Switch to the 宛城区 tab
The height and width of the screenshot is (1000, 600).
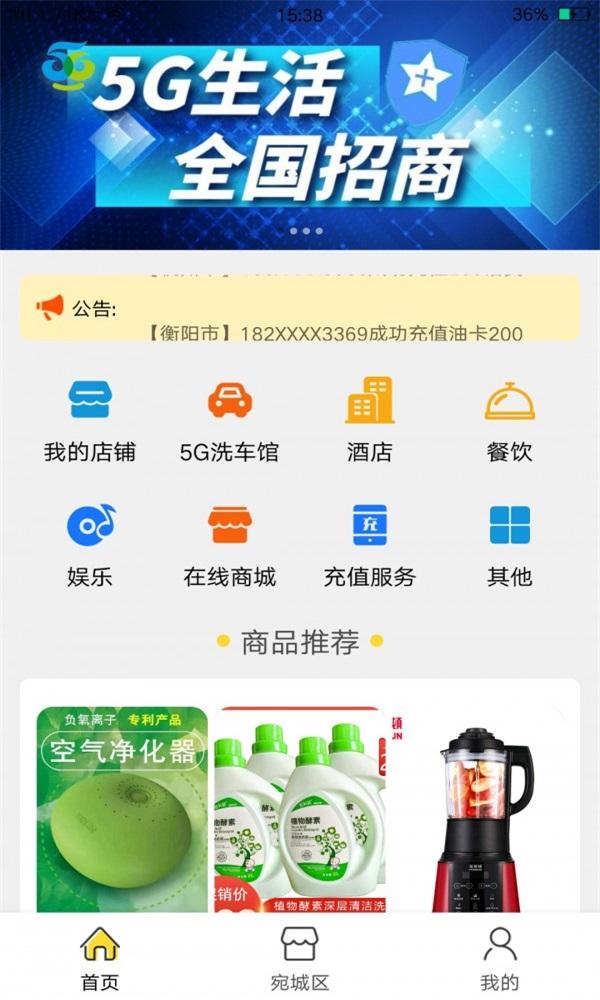(x=300, y=958)
